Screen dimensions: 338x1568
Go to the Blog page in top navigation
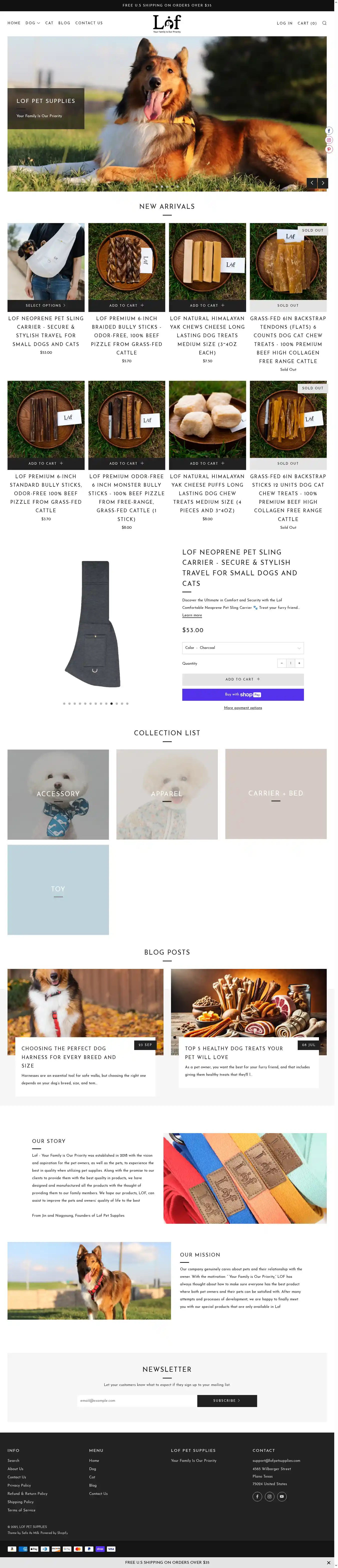coord(64,23)
